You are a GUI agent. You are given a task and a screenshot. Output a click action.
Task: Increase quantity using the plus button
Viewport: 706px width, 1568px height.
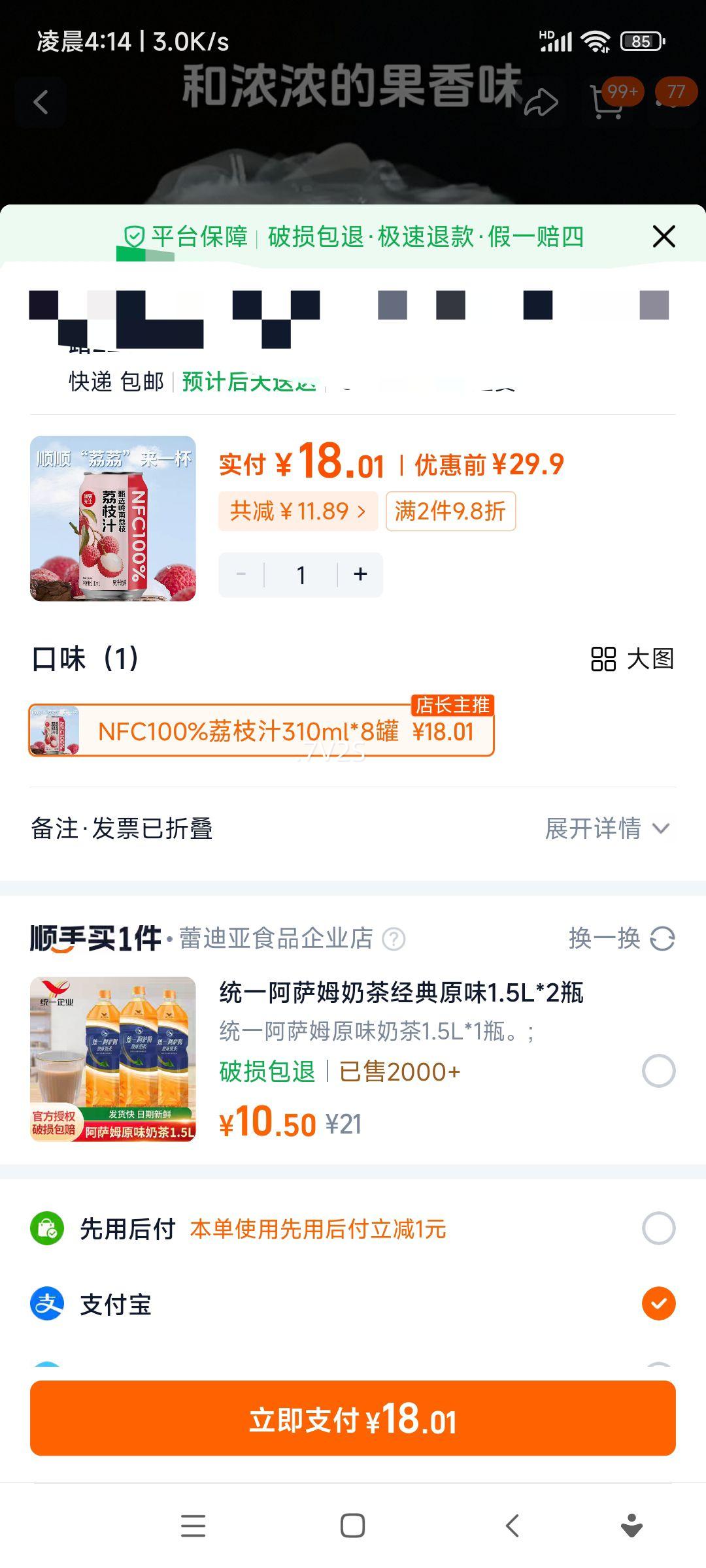click(360, 574)
